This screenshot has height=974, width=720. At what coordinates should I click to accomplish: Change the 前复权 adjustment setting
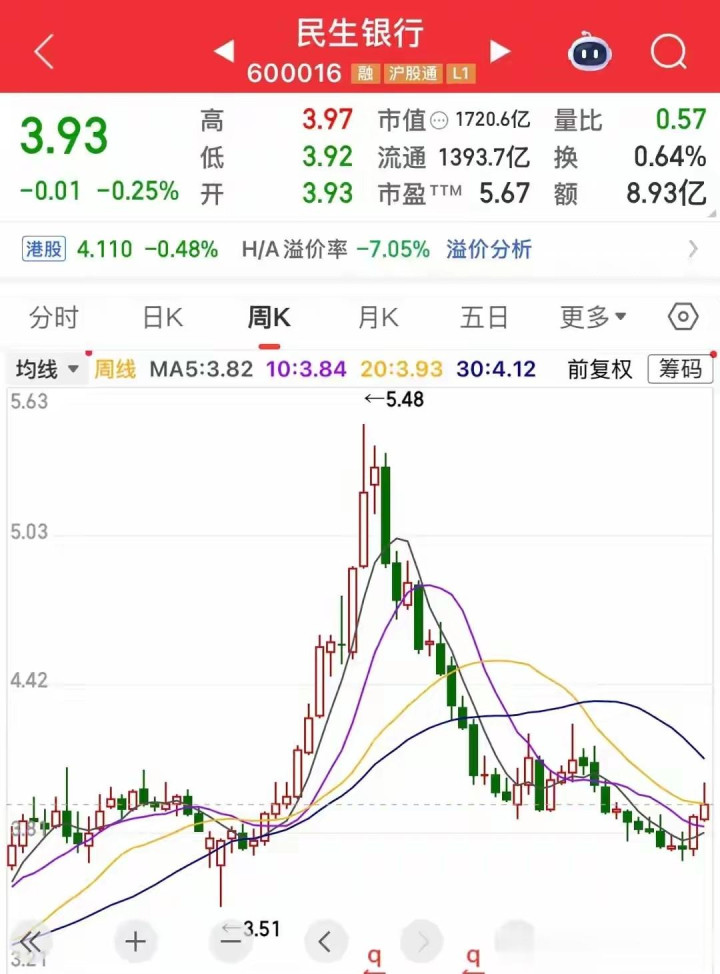pos(600,370)
